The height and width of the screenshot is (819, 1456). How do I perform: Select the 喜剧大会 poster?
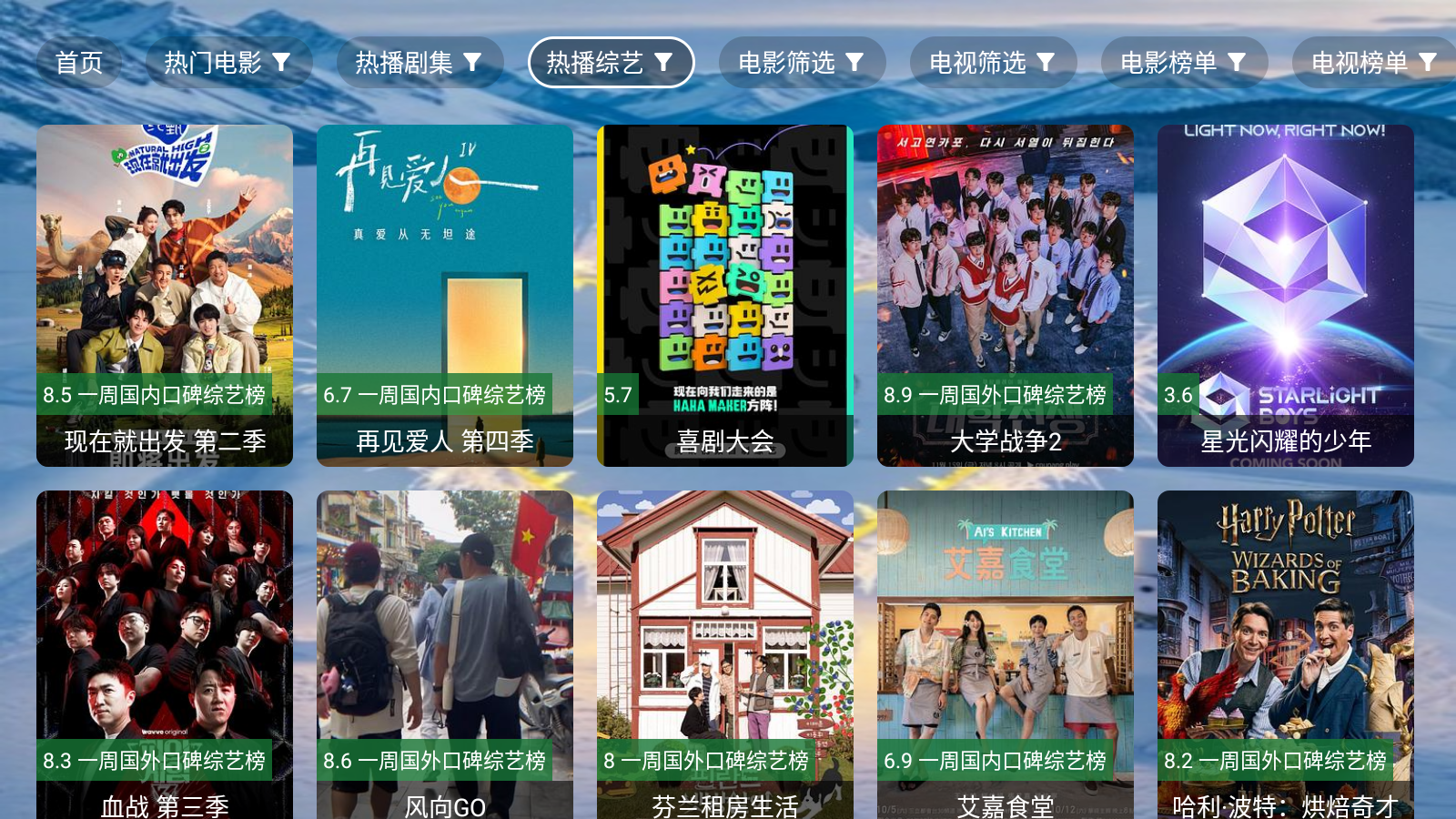tap(725, 295)
